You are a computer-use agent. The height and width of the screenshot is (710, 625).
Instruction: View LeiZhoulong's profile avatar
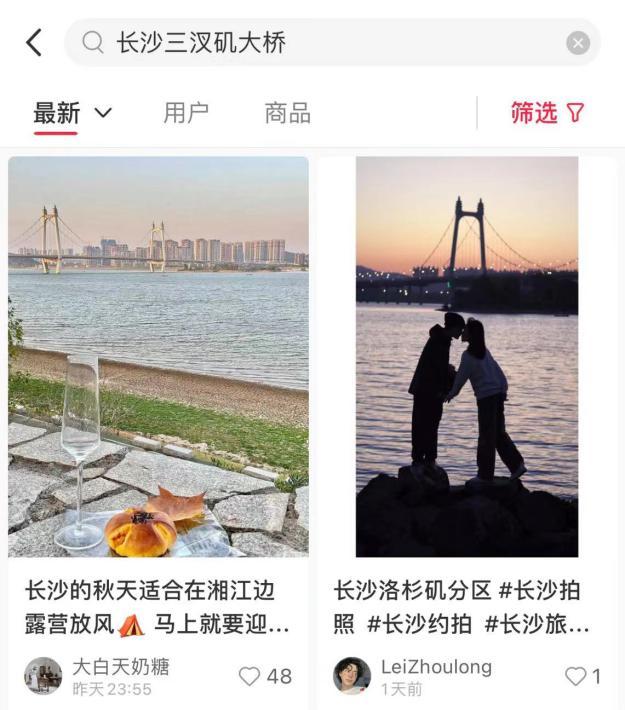click(x=352, y=676)
